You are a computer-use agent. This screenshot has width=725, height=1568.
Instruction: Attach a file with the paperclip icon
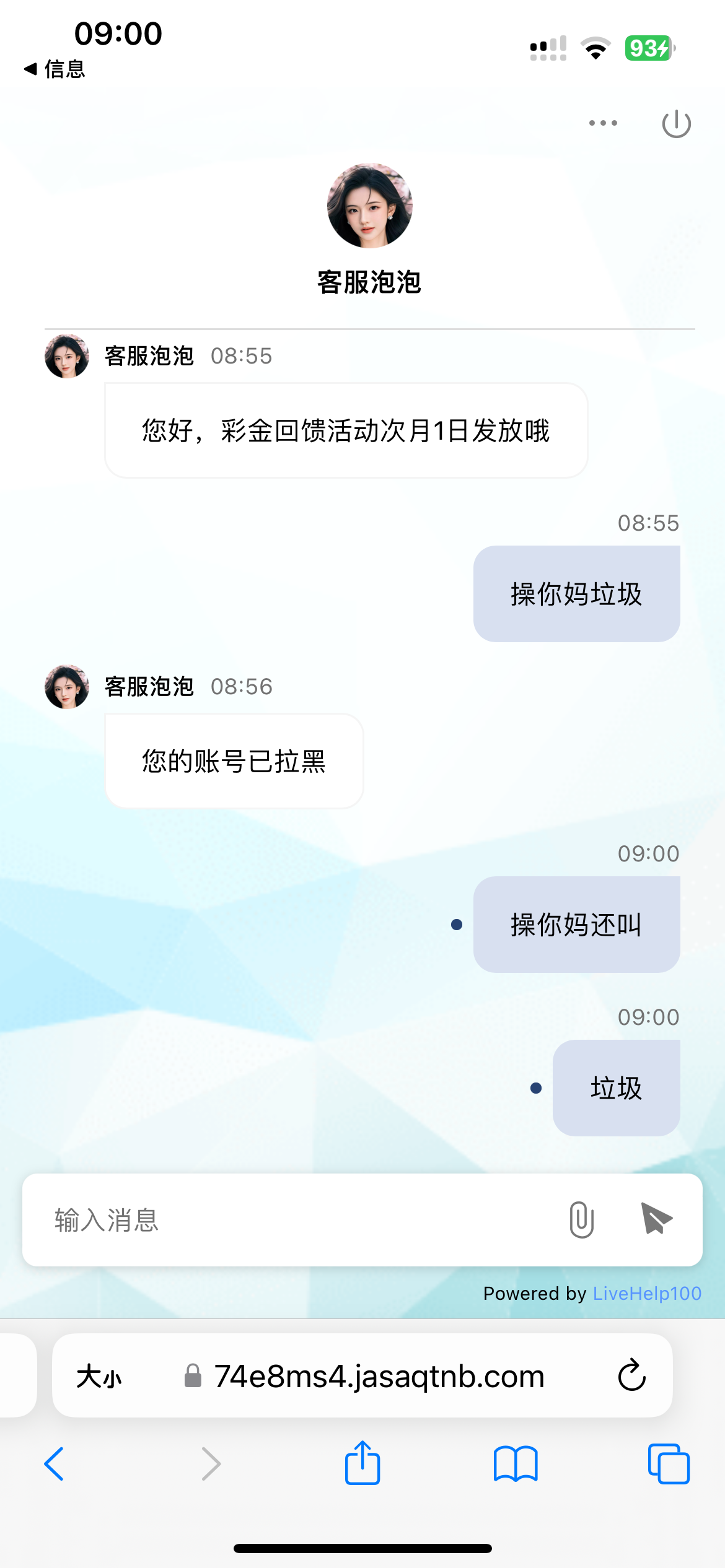coord(581,1219)
